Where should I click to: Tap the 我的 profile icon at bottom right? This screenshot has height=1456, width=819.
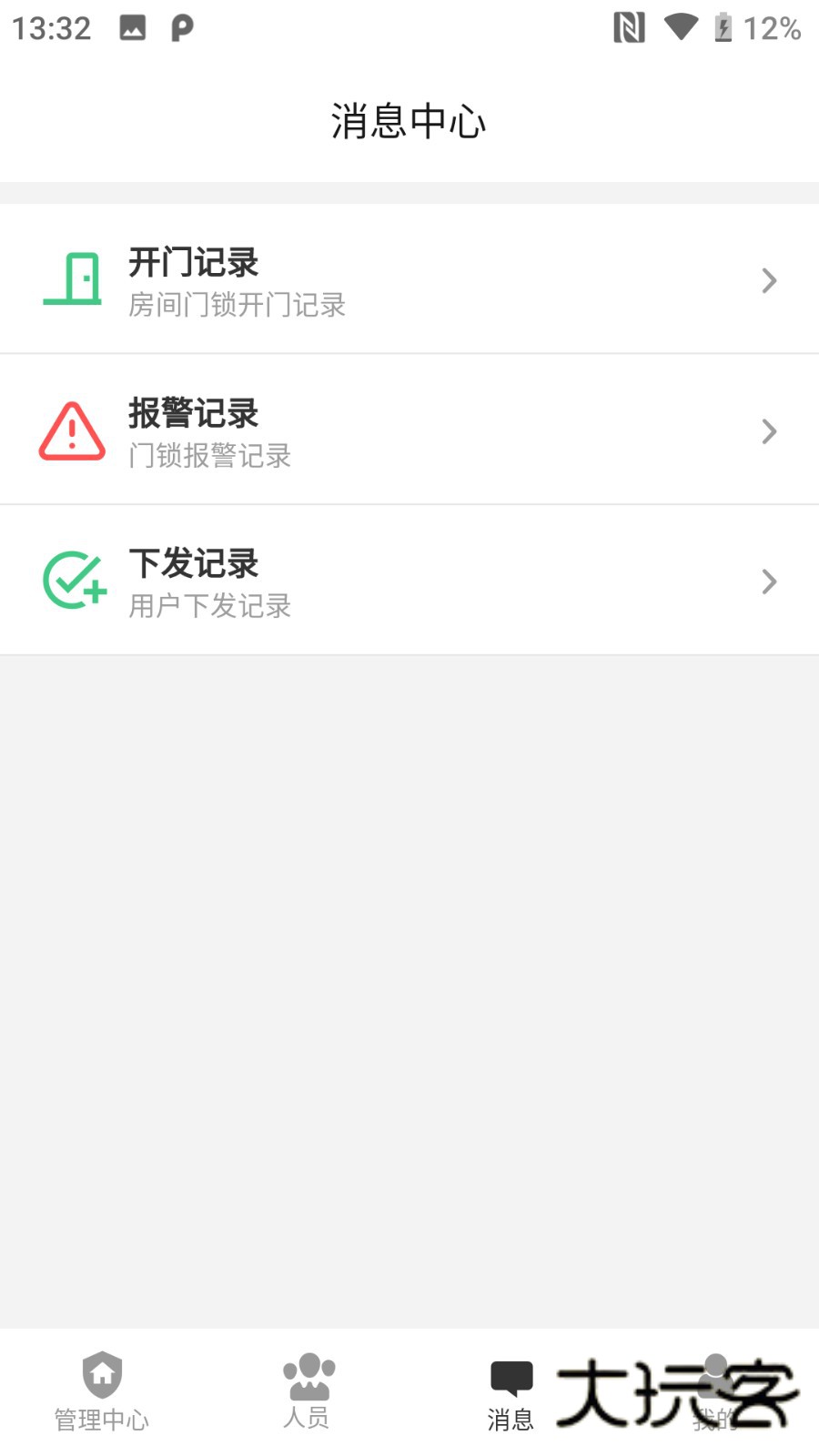click(717, 1374)
